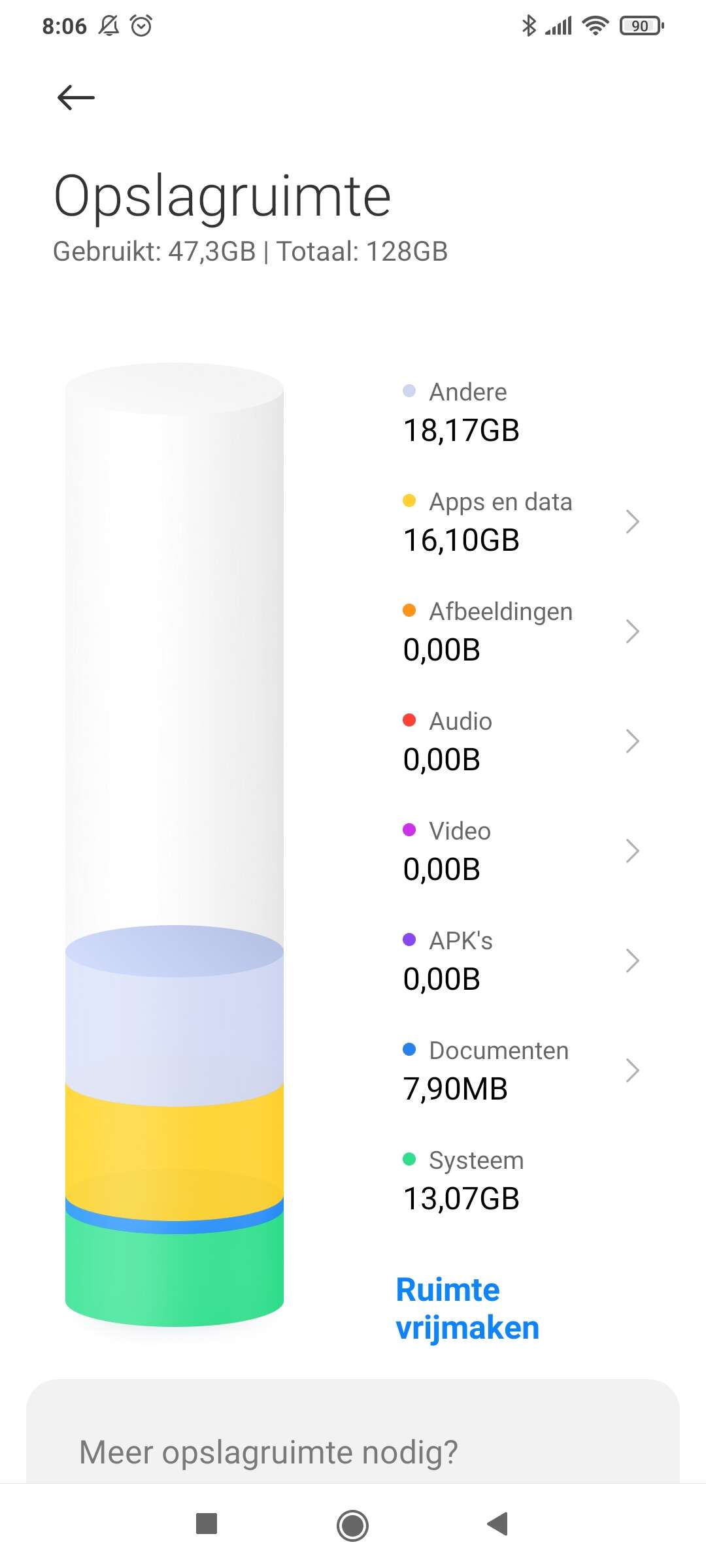
Task: Show APK's storage details
Action: [x=521, y=960]
